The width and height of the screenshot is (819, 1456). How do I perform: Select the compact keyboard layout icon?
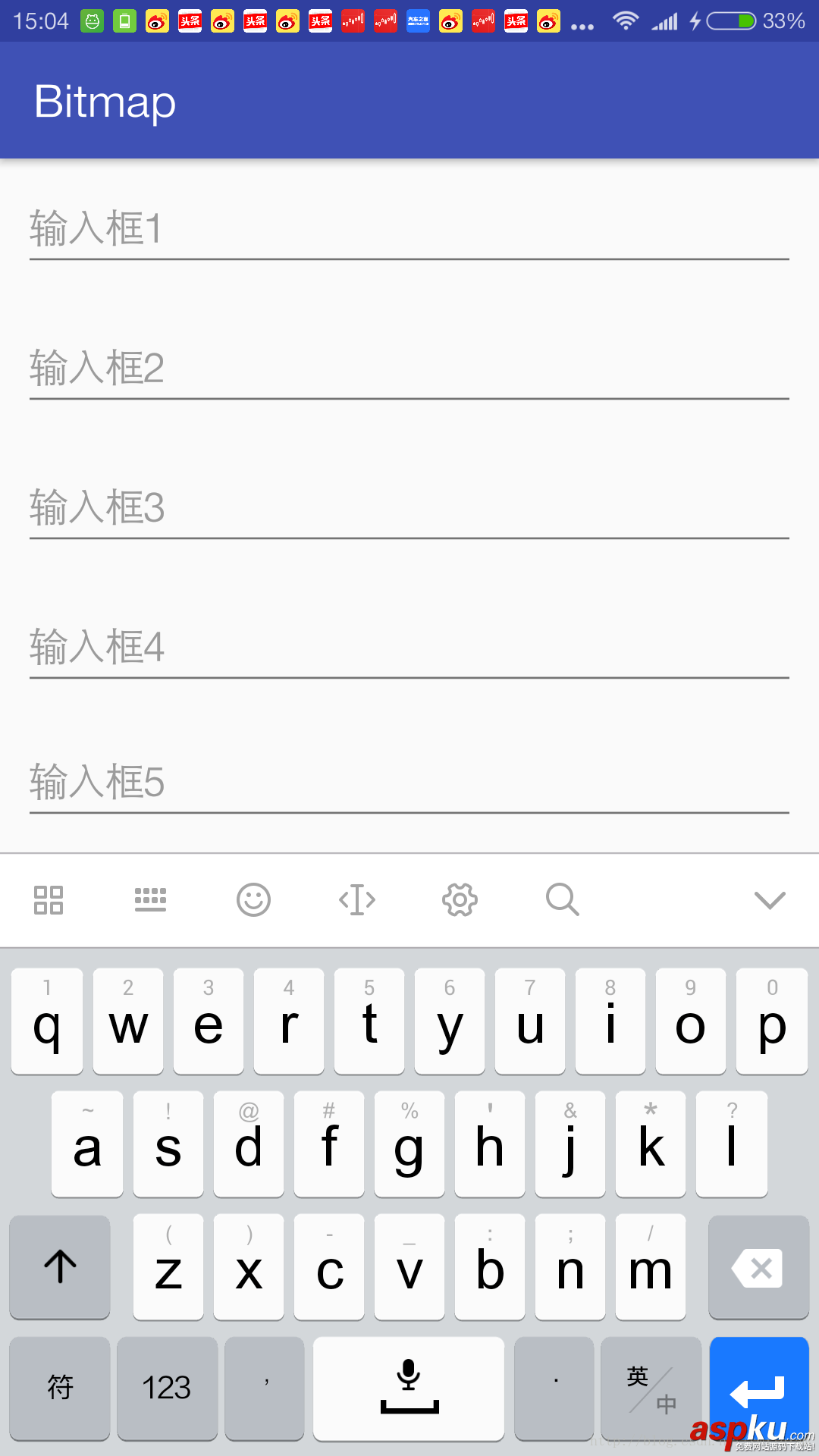pyautogui.click(x=150, y=900)
